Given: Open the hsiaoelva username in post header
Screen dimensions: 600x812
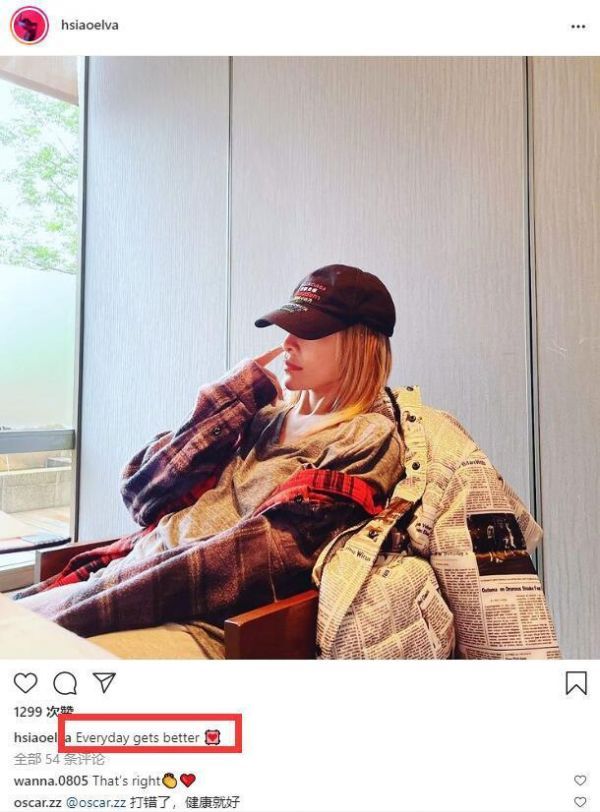Looking at the screenshot, I should point(89,25).
